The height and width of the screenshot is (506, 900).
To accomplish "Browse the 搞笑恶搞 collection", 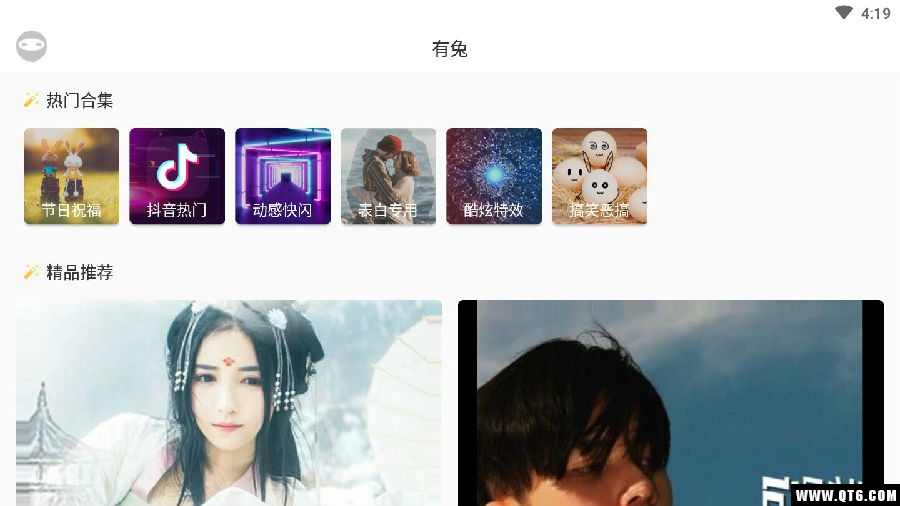I will [x=599, y=176].
